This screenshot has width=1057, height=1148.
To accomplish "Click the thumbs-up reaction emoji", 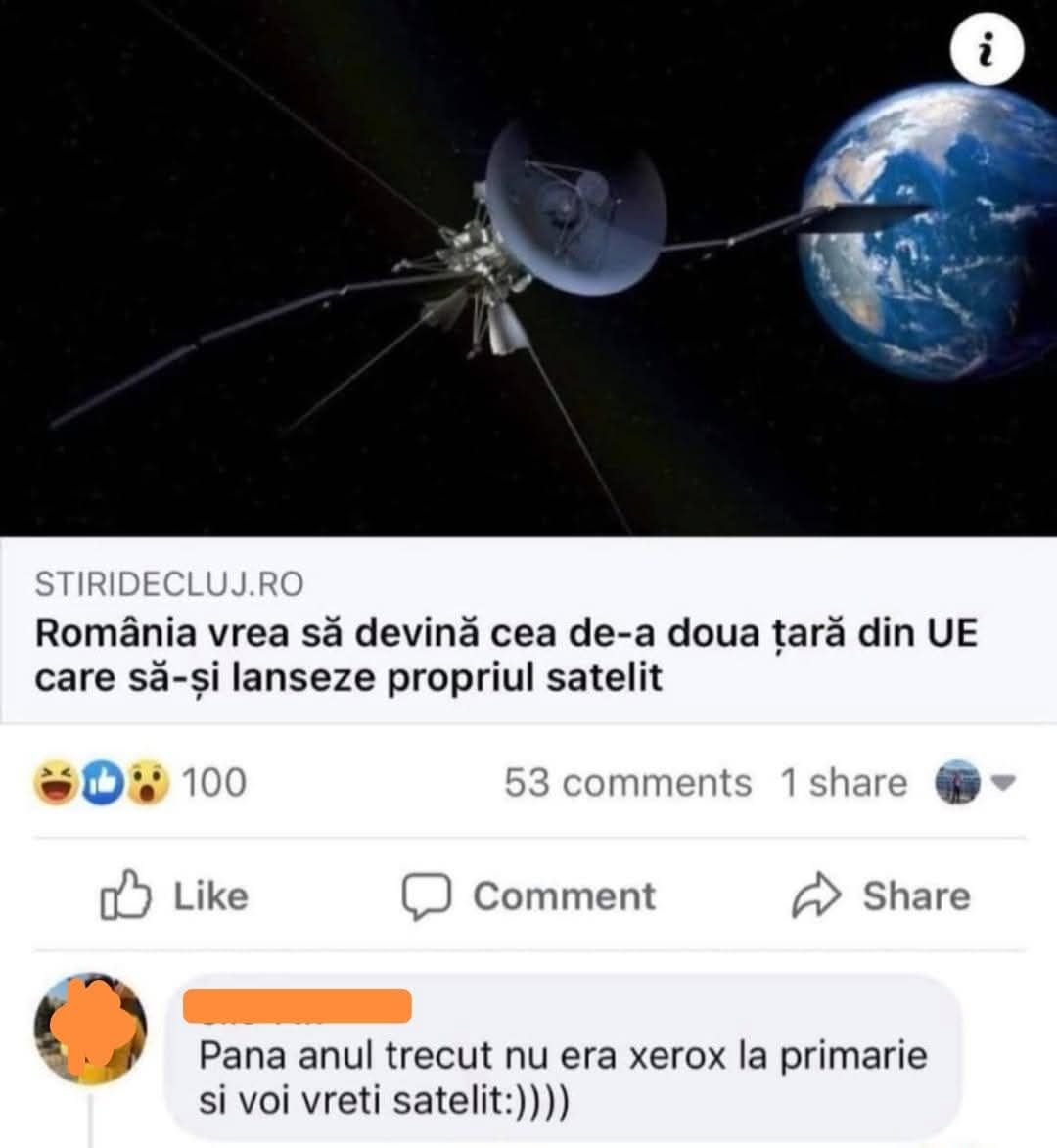I will pos(98,779).
